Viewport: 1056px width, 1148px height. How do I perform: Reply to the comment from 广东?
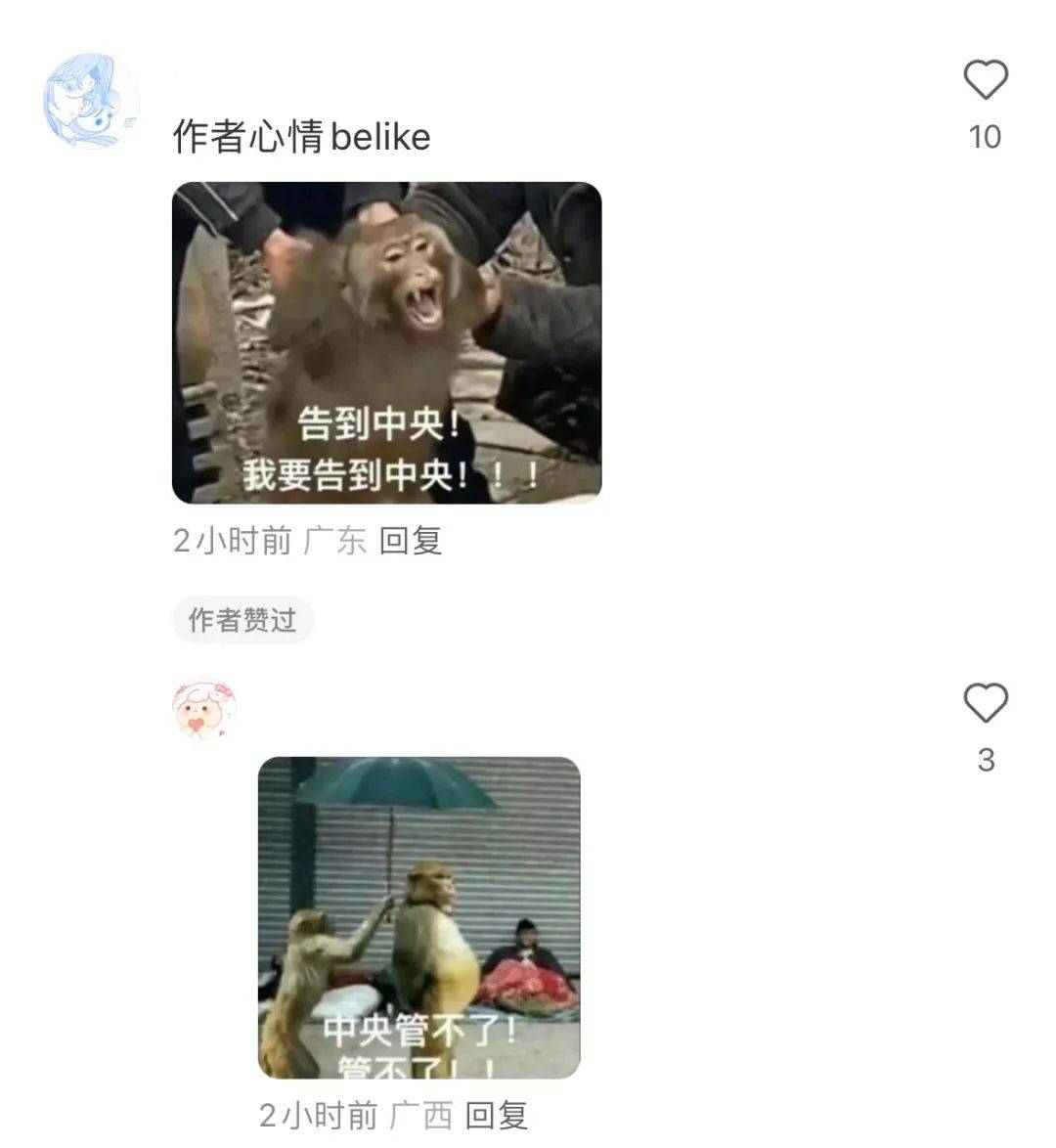coord(411,540)
